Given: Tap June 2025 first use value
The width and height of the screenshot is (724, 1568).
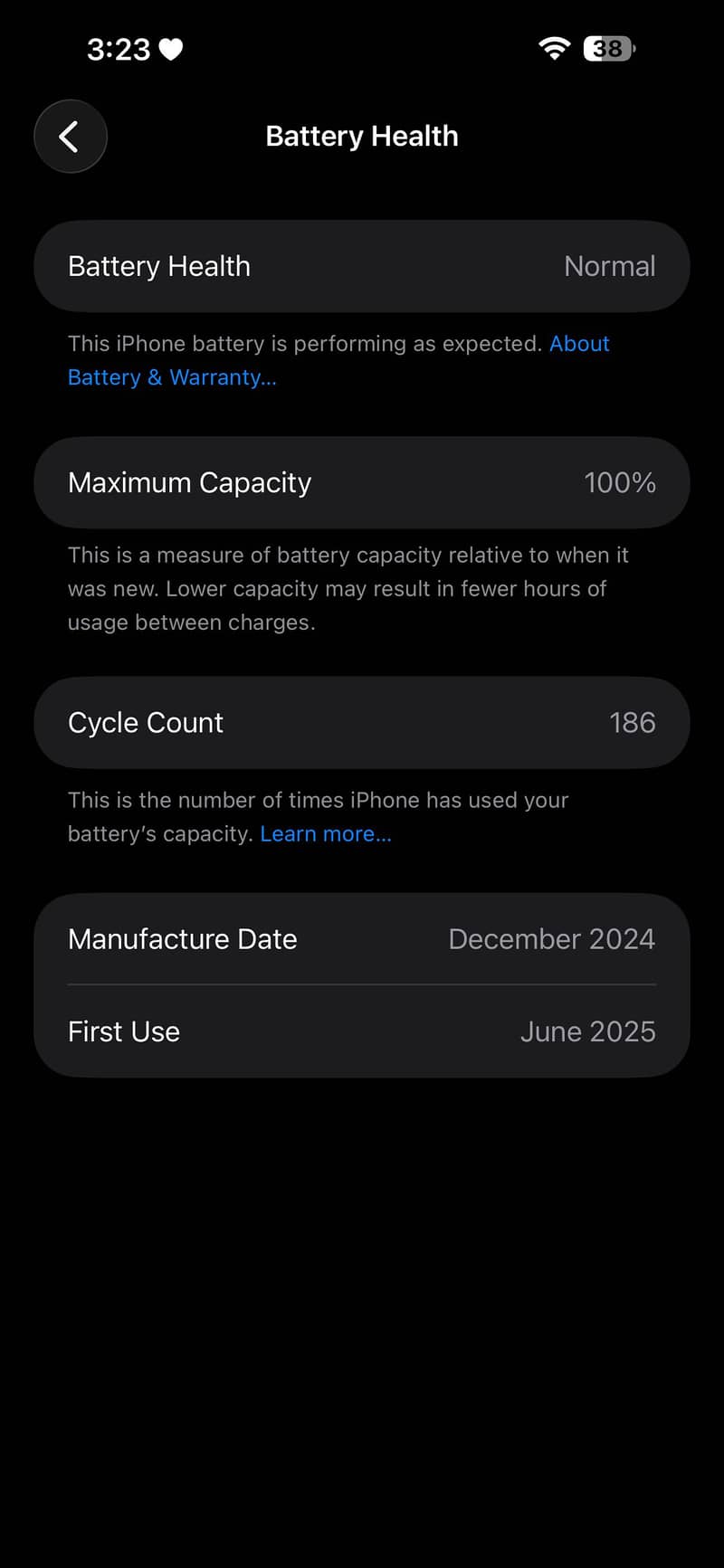Looking at the screenshot, I should [588, 1031].
